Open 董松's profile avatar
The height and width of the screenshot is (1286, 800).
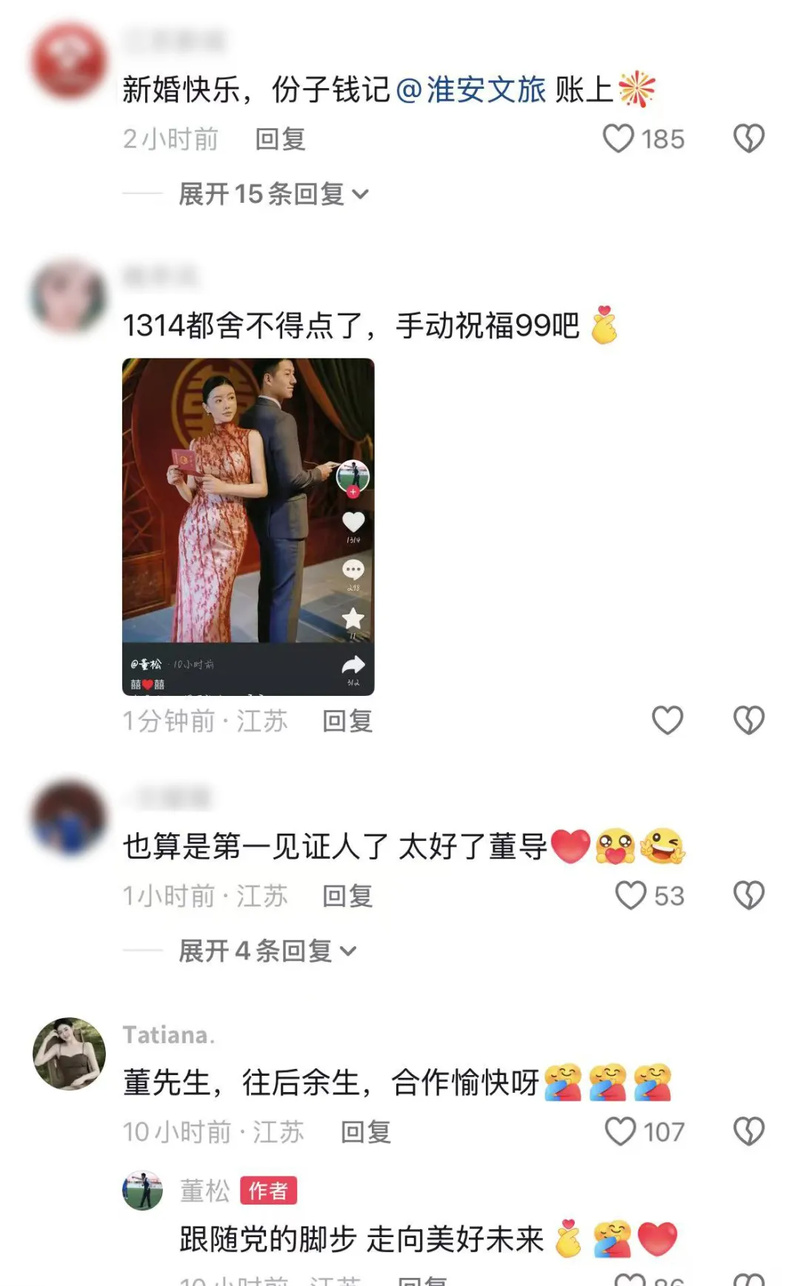tap(142, 1190)
